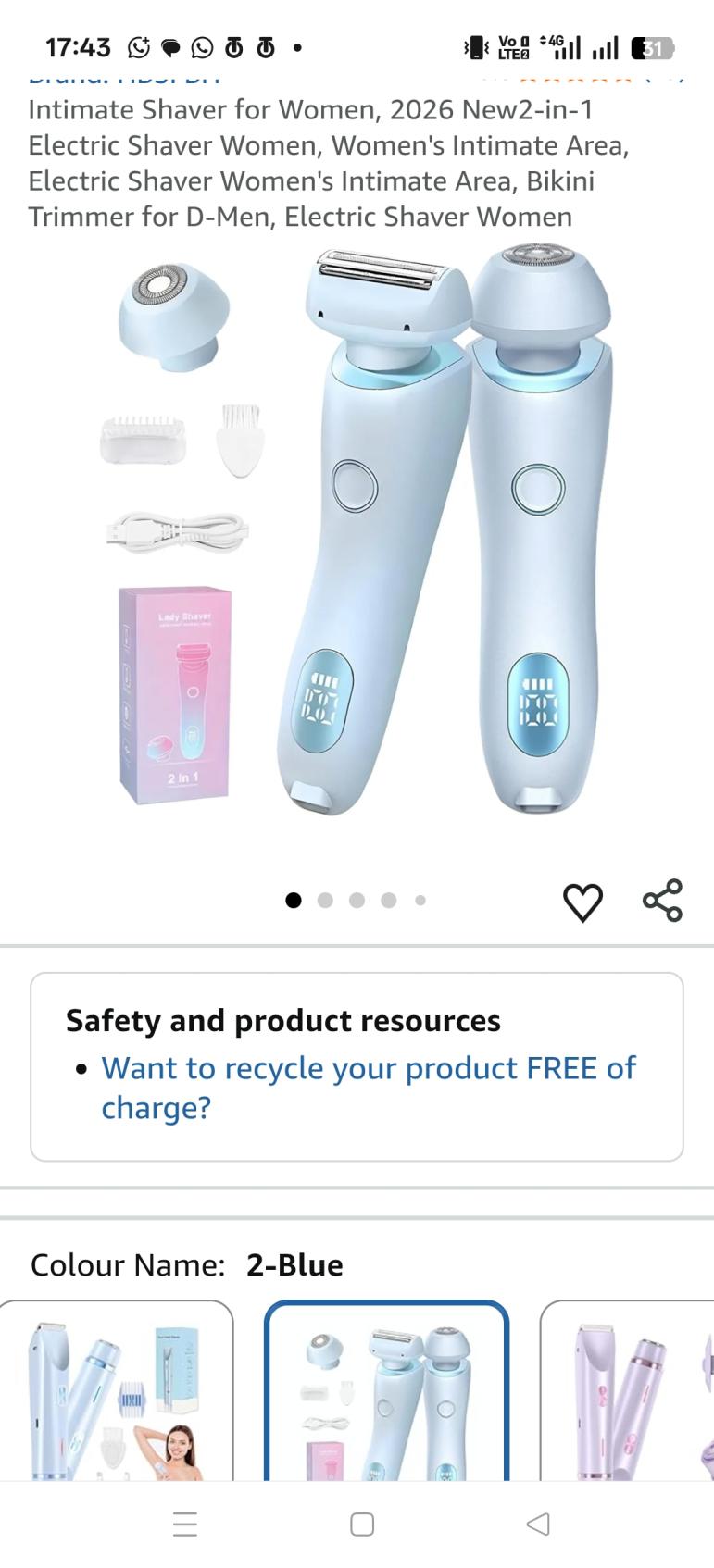
Task: Share this shaver product listing
Action: (662, 901)
